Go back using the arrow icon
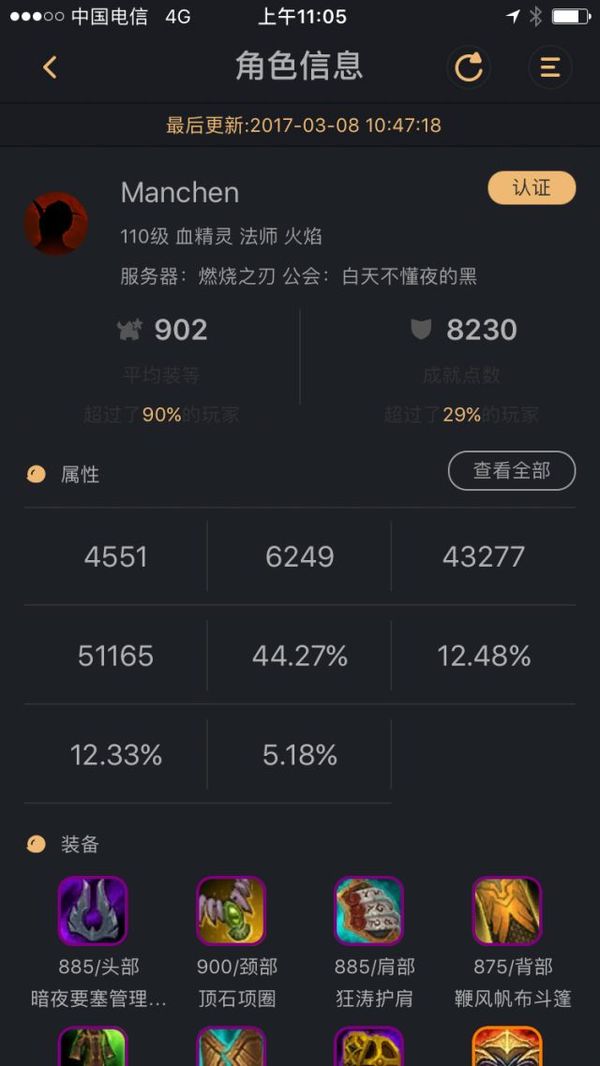Viewport: 600px width, 1066px height. click(50, 67)
